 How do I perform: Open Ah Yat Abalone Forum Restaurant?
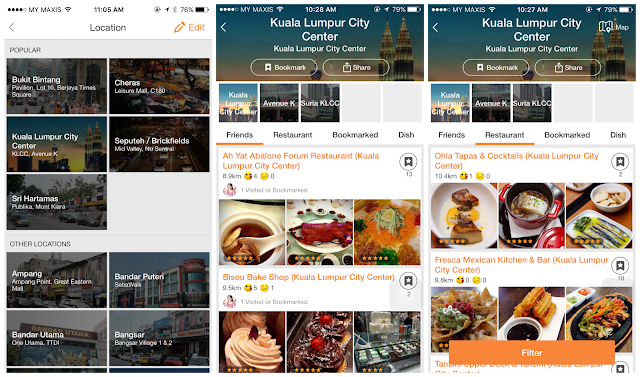(301, 161)
